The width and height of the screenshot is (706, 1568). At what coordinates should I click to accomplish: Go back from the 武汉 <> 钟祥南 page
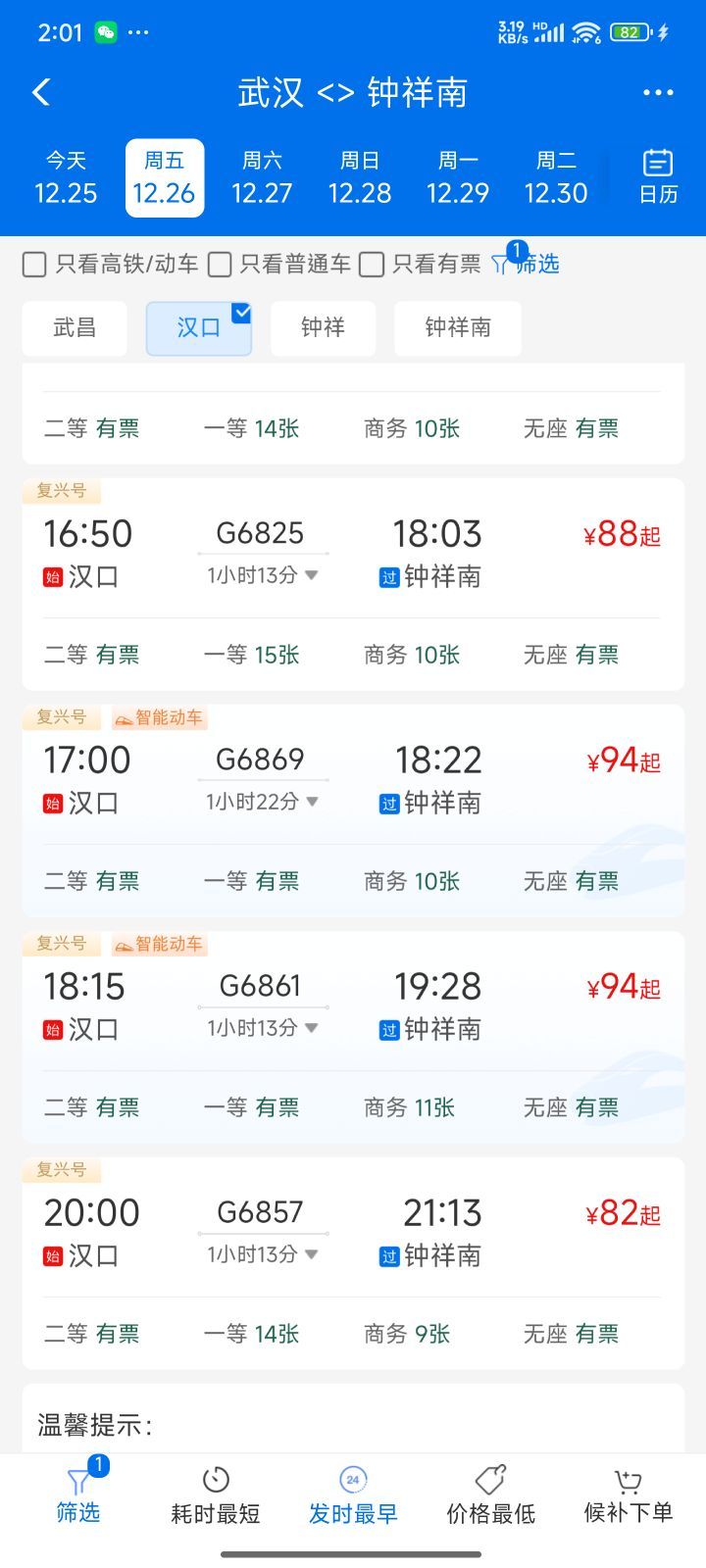(x=41, y=93)
